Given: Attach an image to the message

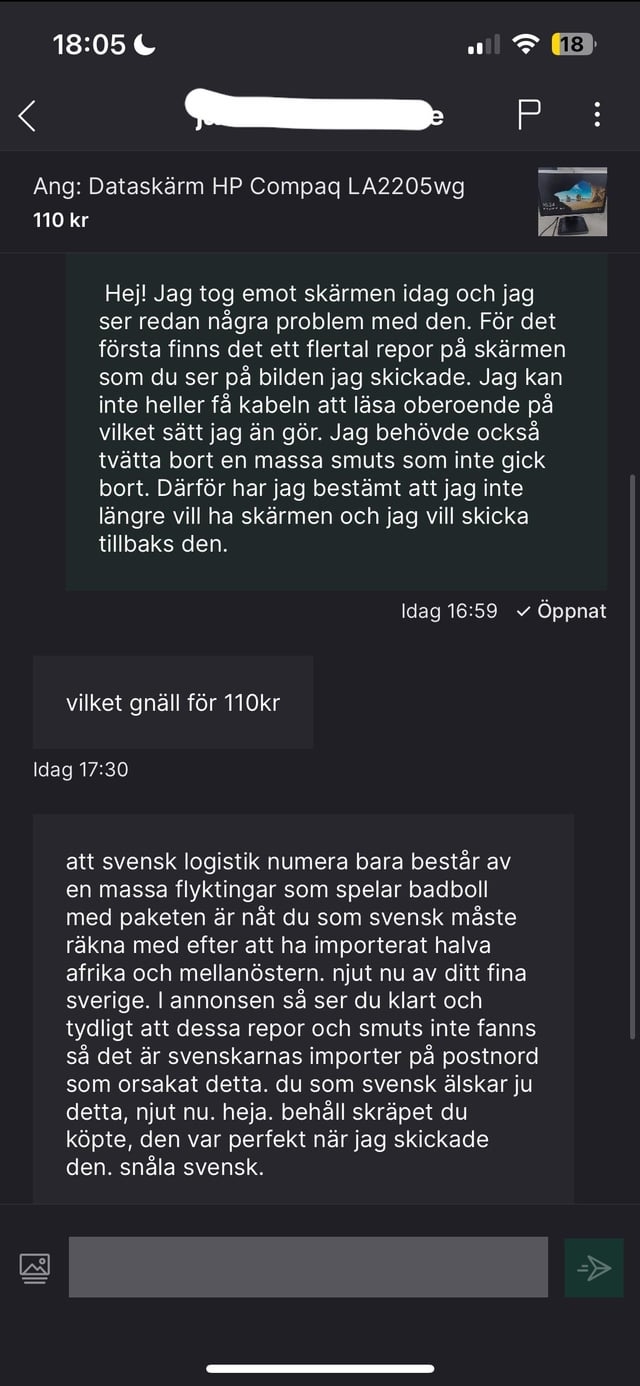Looking at the screenshot, I should click(x=35, y=1268).
